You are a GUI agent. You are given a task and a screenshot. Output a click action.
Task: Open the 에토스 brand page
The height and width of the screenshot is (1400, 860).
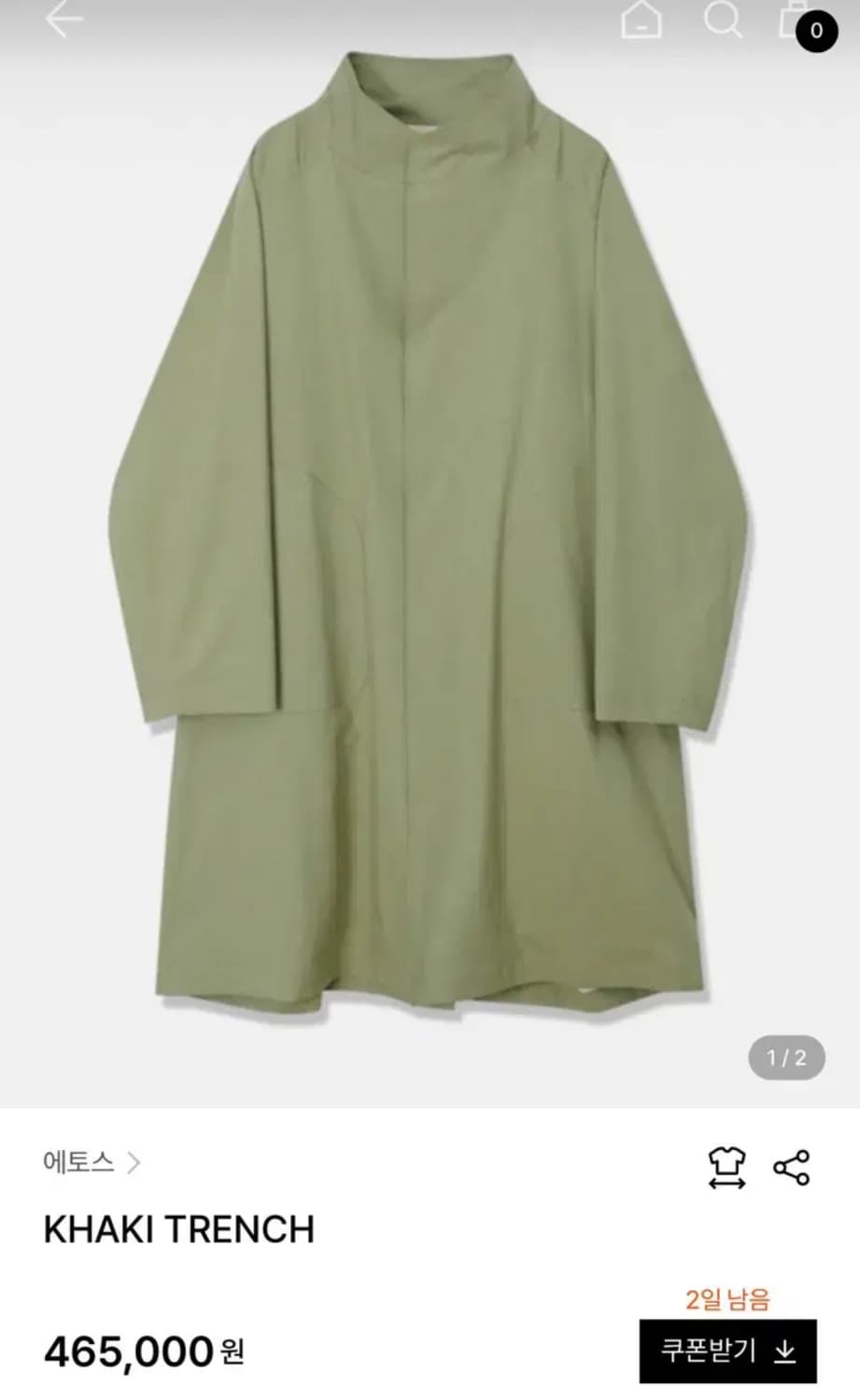click(92, 1163)
